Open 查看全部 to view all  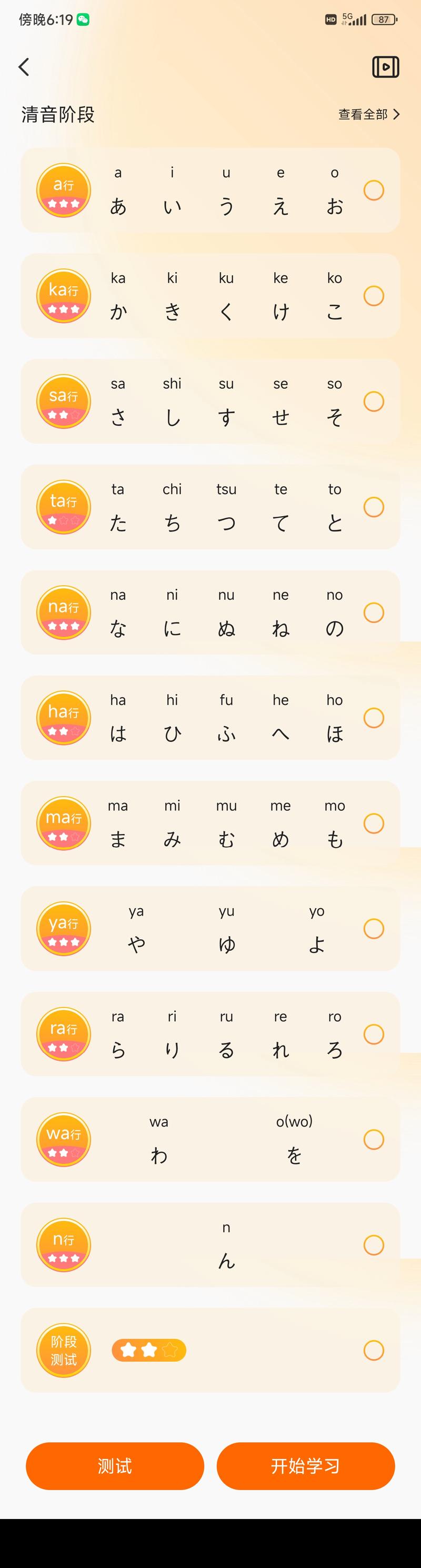[369, 114]
